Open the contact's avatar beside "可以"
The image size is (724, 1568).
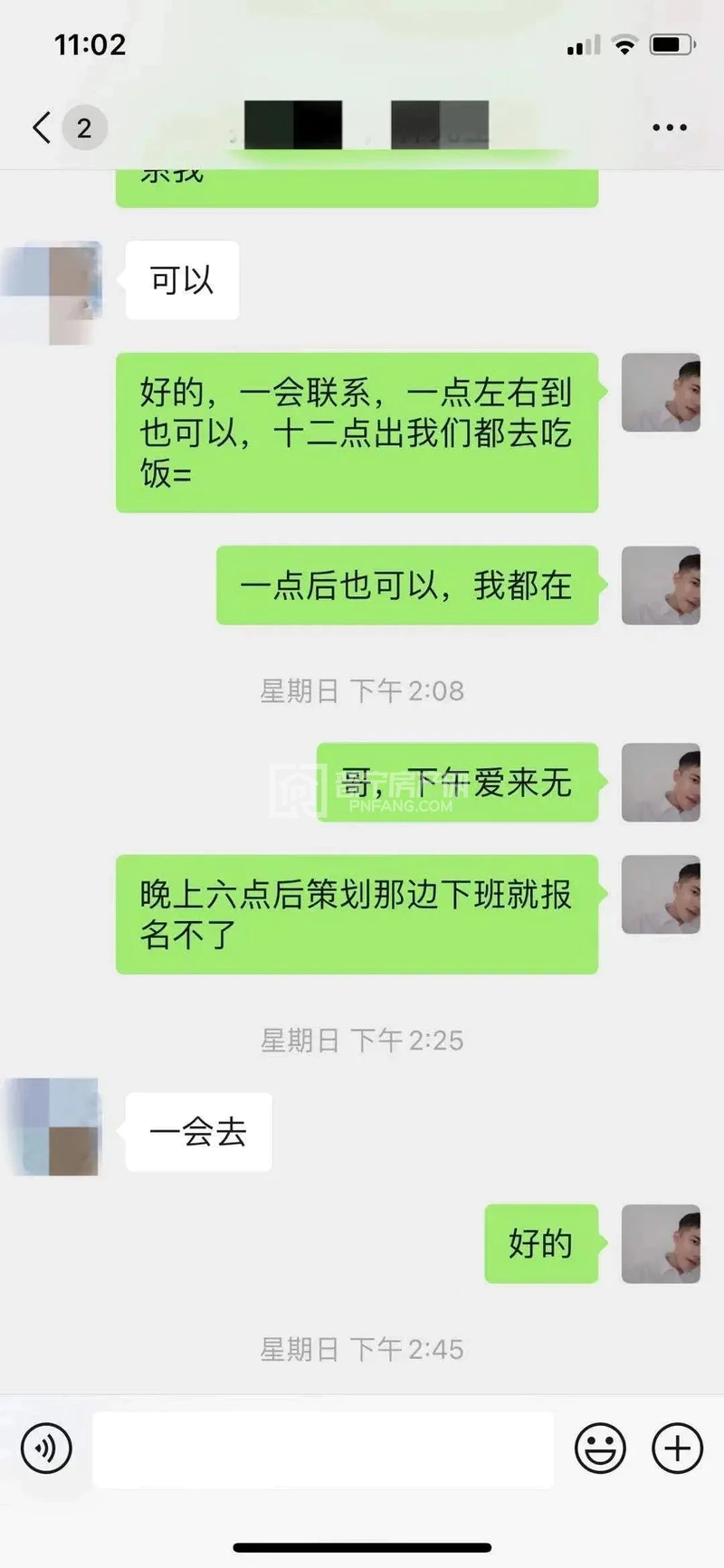tap(53, 291)
